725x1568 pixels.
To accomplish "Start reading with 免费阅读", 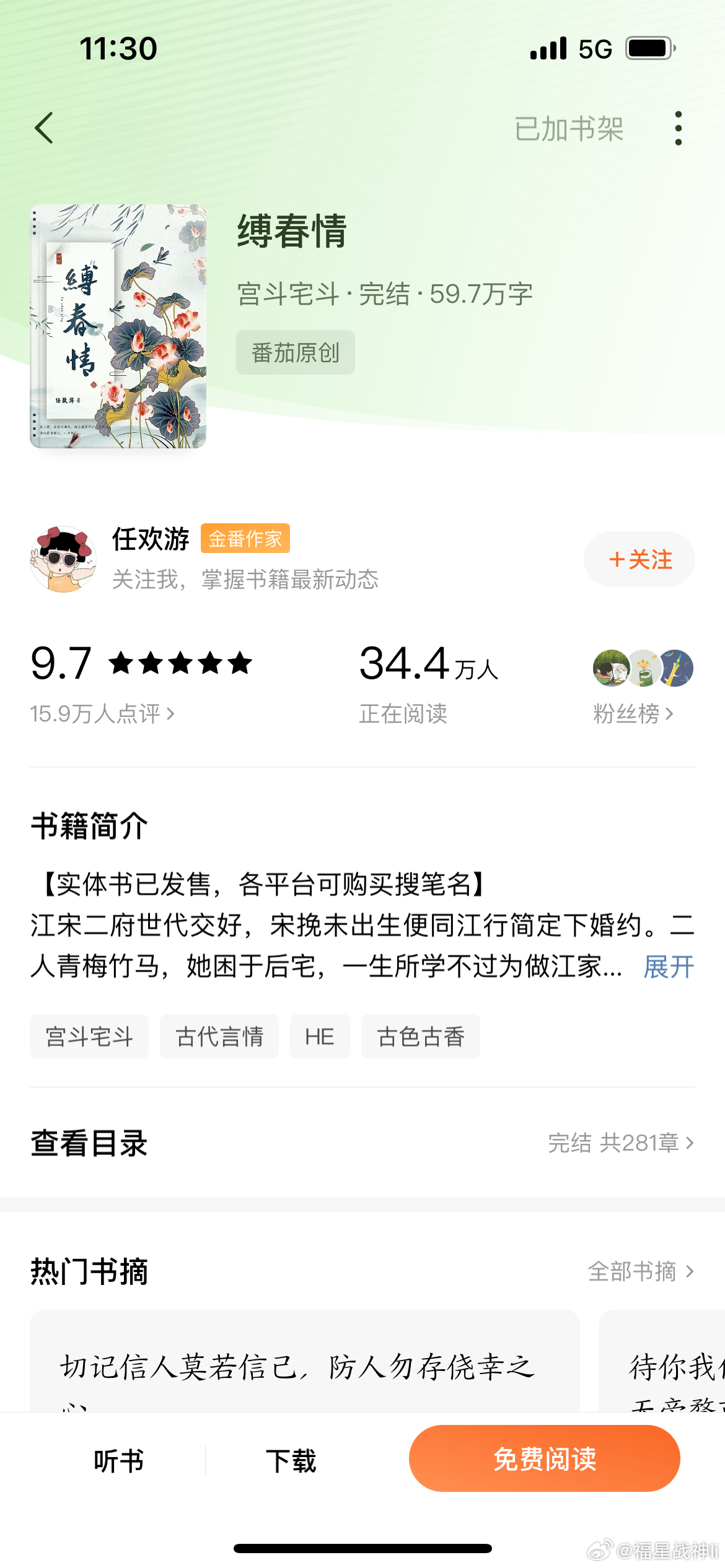I will (x=545, y=1458).
